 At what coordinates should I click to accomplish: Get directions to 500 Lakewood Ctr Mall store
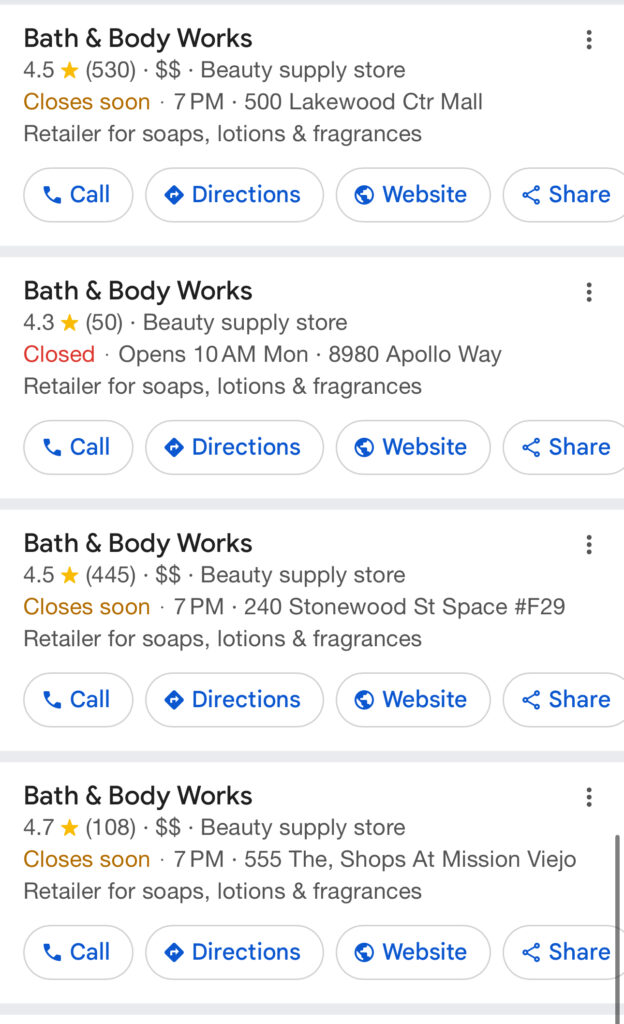click(234, 195)
